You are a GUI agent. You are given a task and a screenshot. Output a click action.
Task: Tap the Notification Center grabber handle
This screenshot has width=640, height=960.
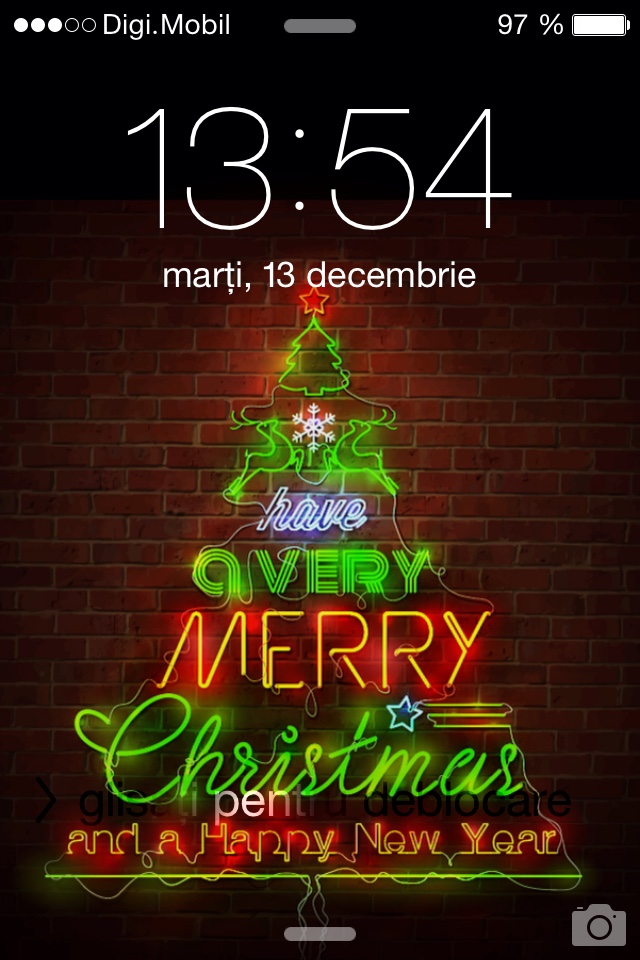[x=320, y=27]
